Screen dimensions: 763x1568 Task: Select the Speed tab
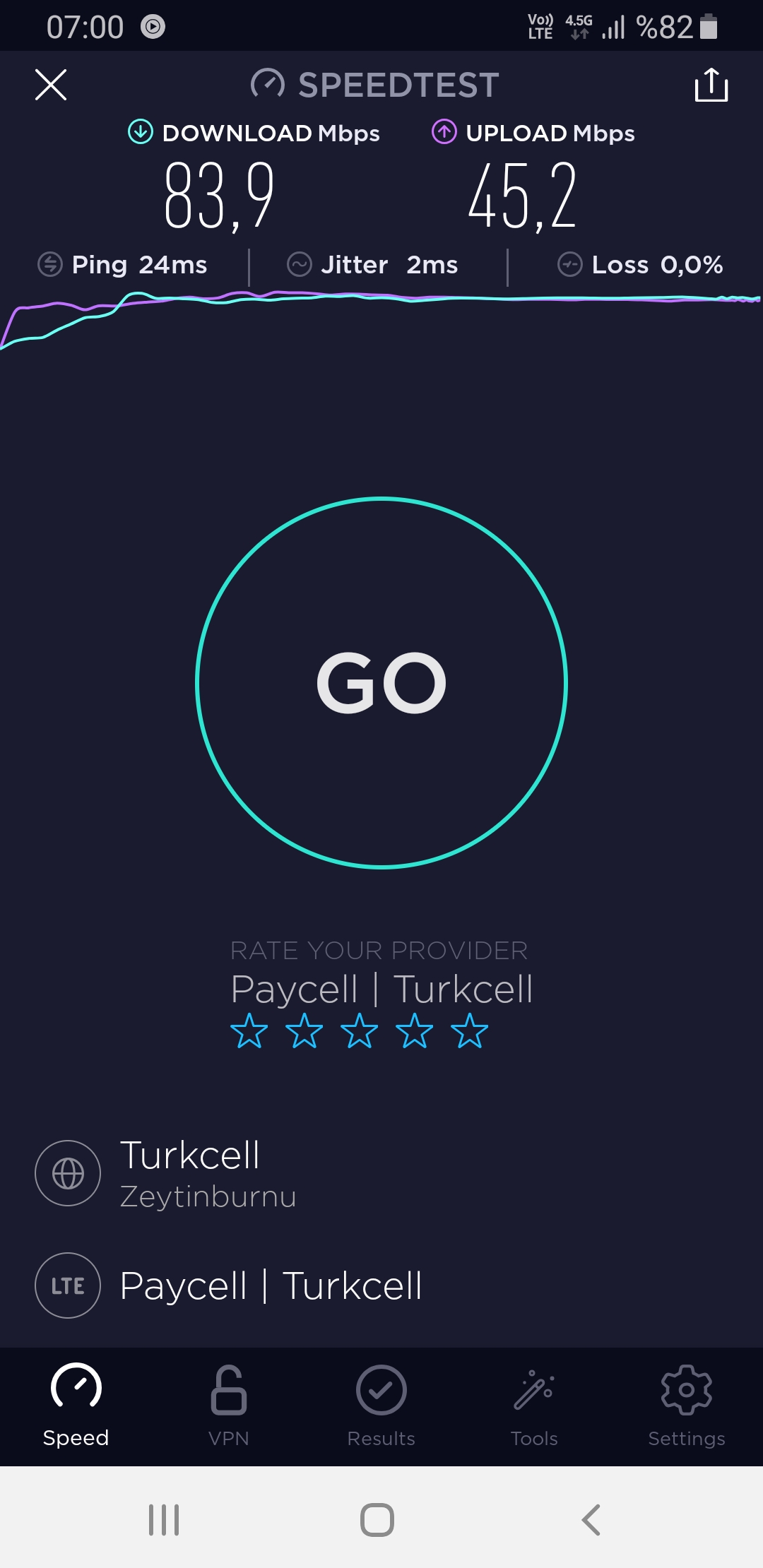click(76, 1406)
